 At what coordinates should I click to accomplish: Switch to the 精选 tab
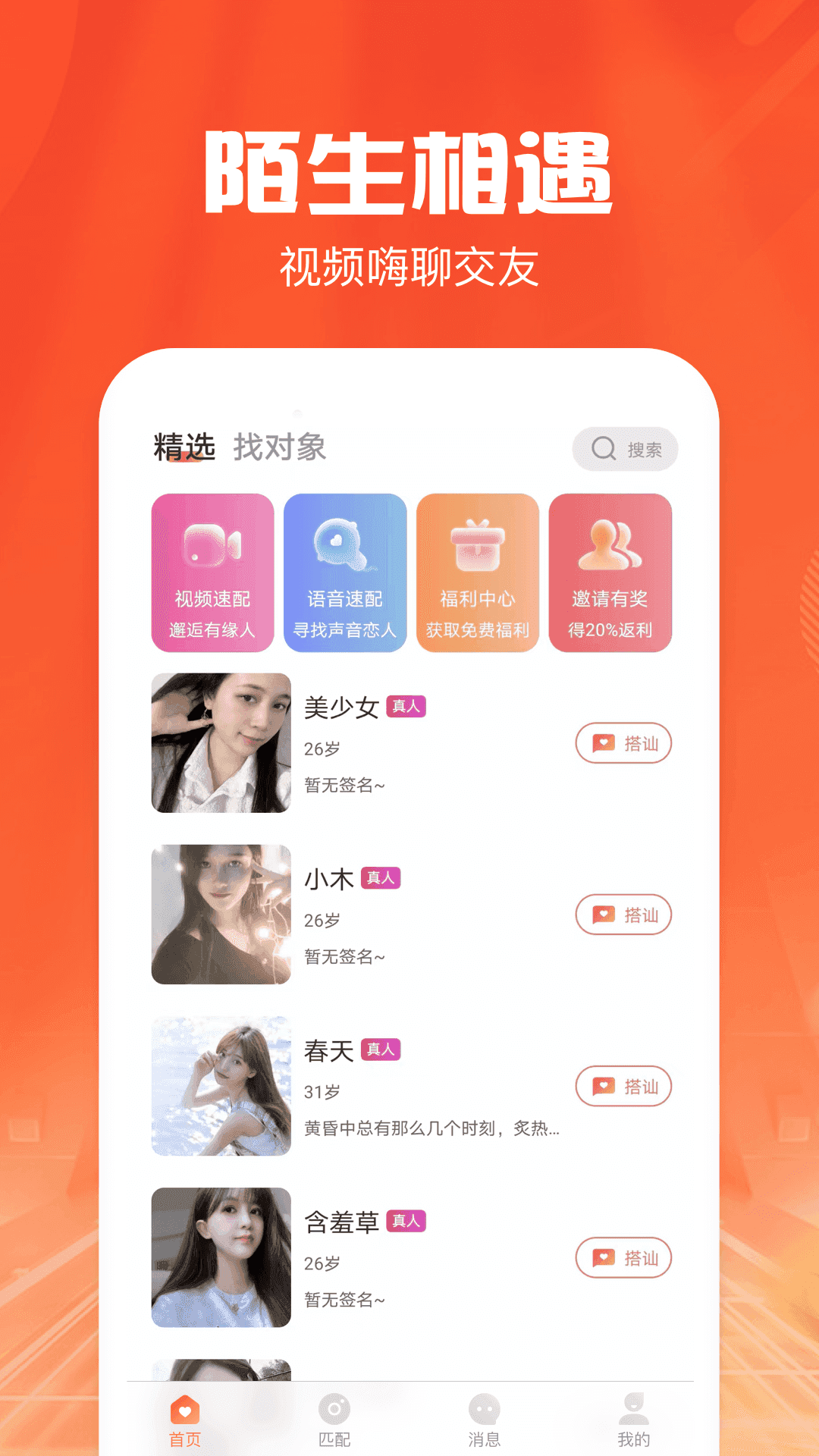pos(183,447)
